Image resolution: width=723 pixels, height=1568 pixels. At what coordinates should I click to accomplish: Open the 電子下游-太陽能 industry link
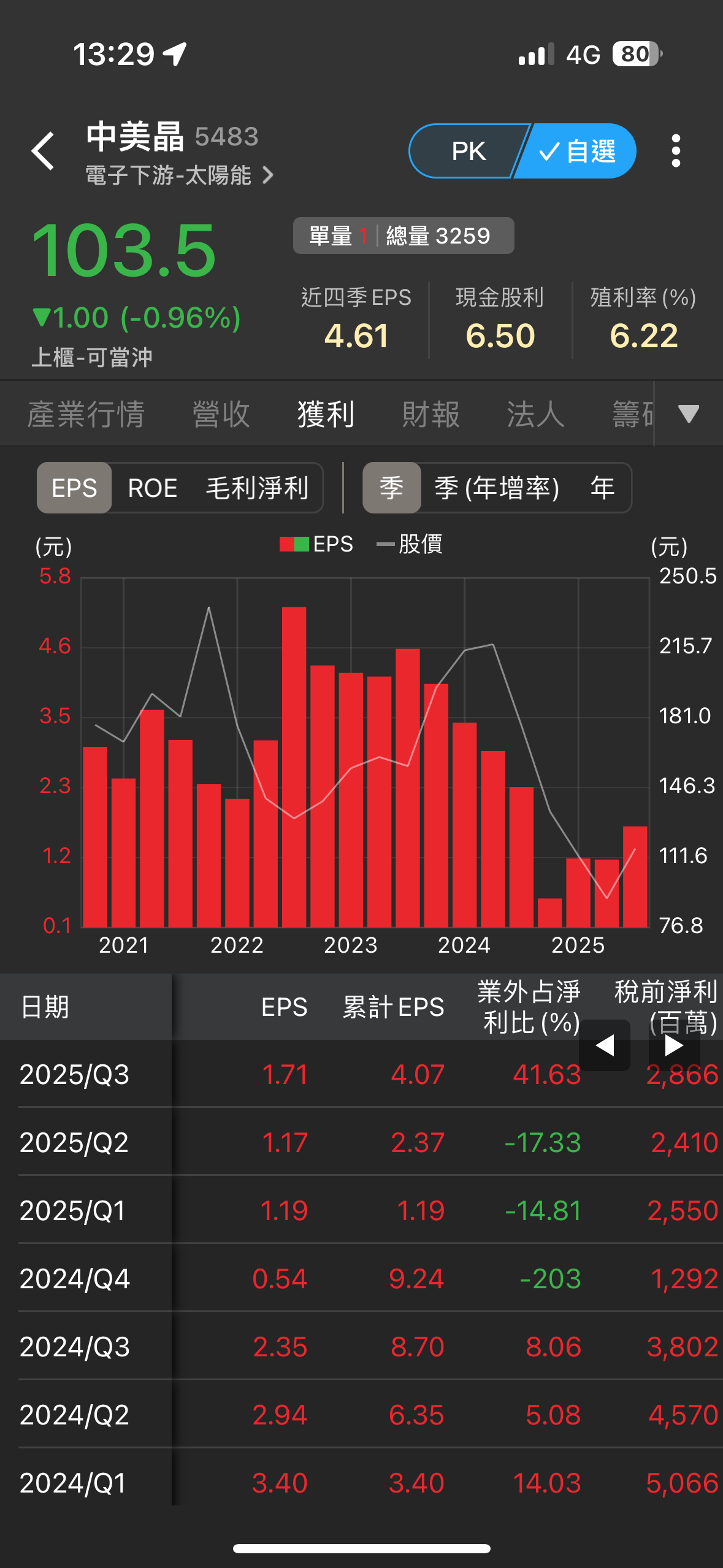point(179,175)
